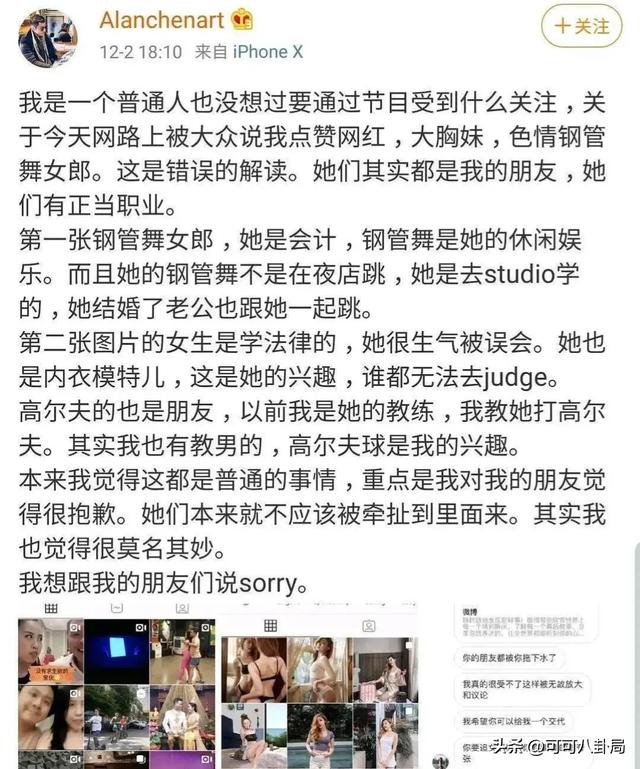Tap the iPhone X source link
The image size is (640, 769).
(x=268, y=52)
